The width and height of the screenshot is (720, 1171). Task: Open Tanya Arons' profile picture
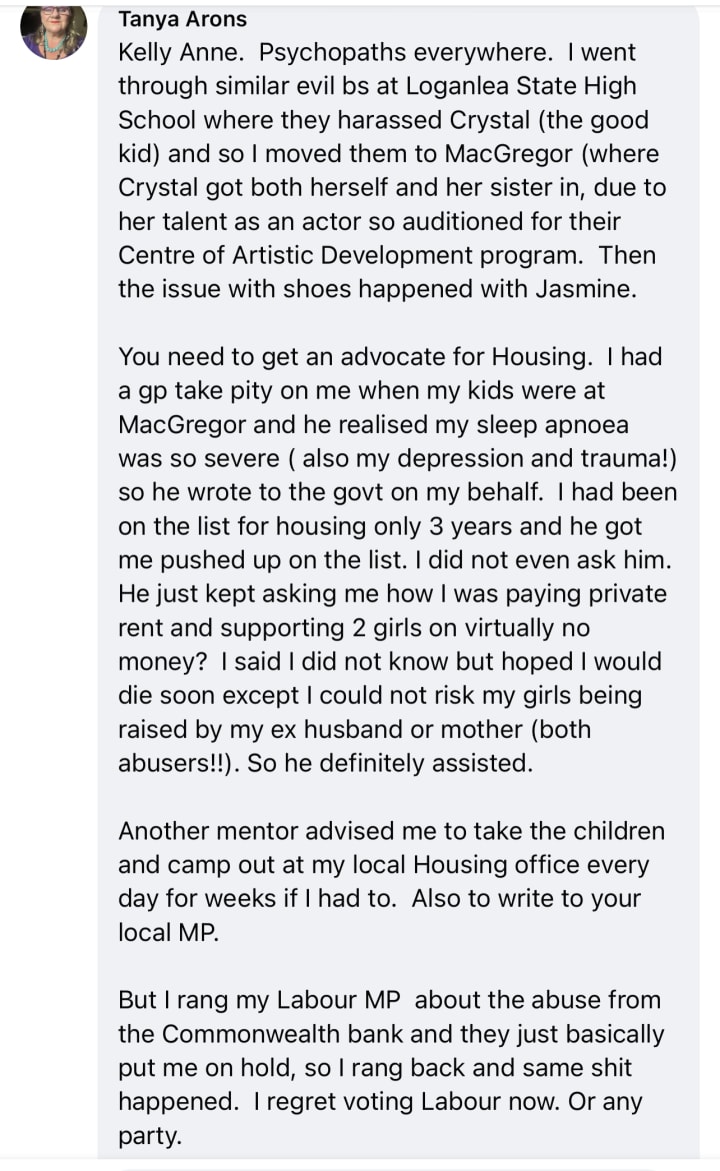pyautogui.click(x=53, y=29)
